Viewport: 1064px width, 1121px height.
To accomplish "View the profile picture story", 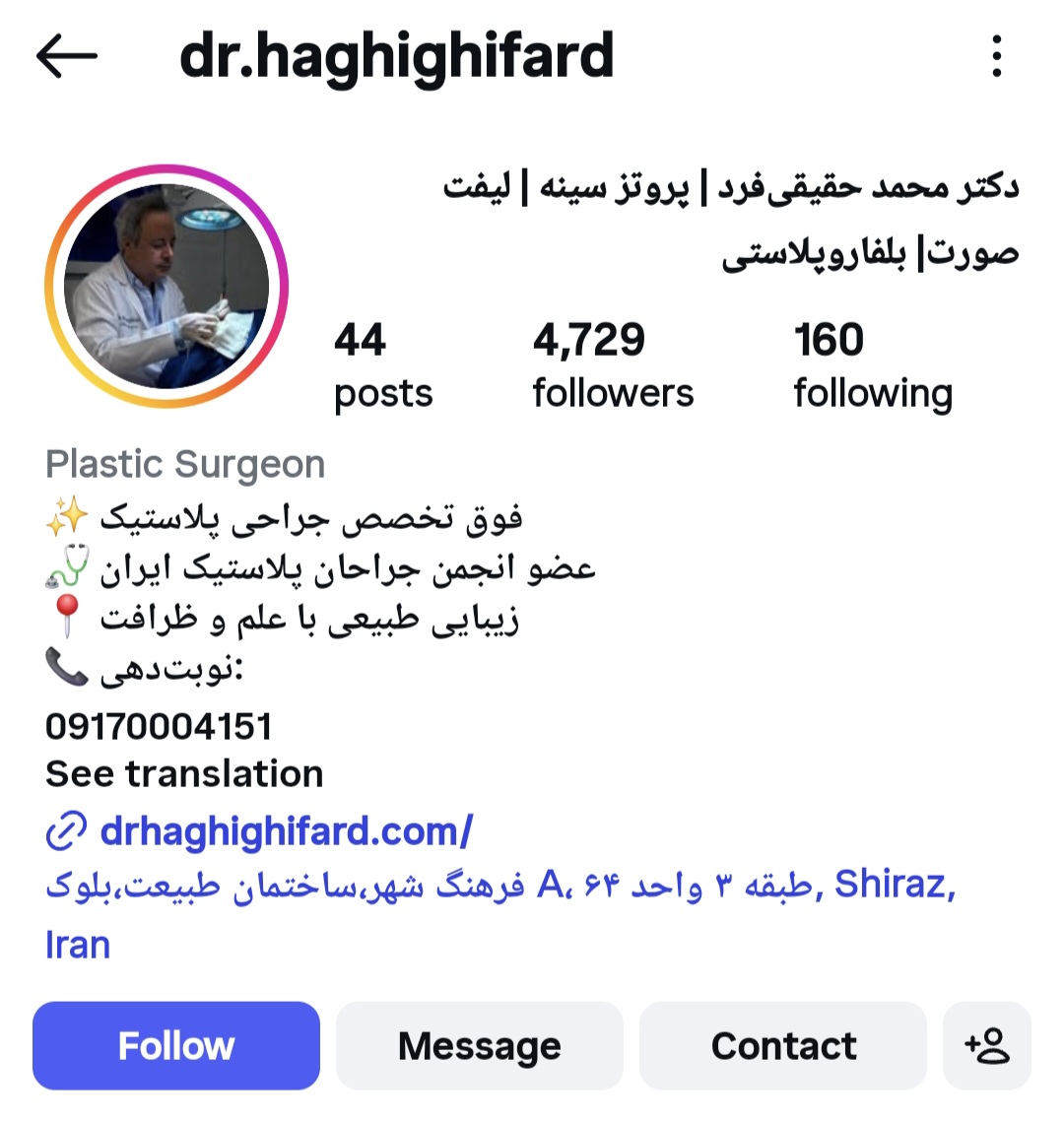I will pyautogui.click(x=166, y=286).
